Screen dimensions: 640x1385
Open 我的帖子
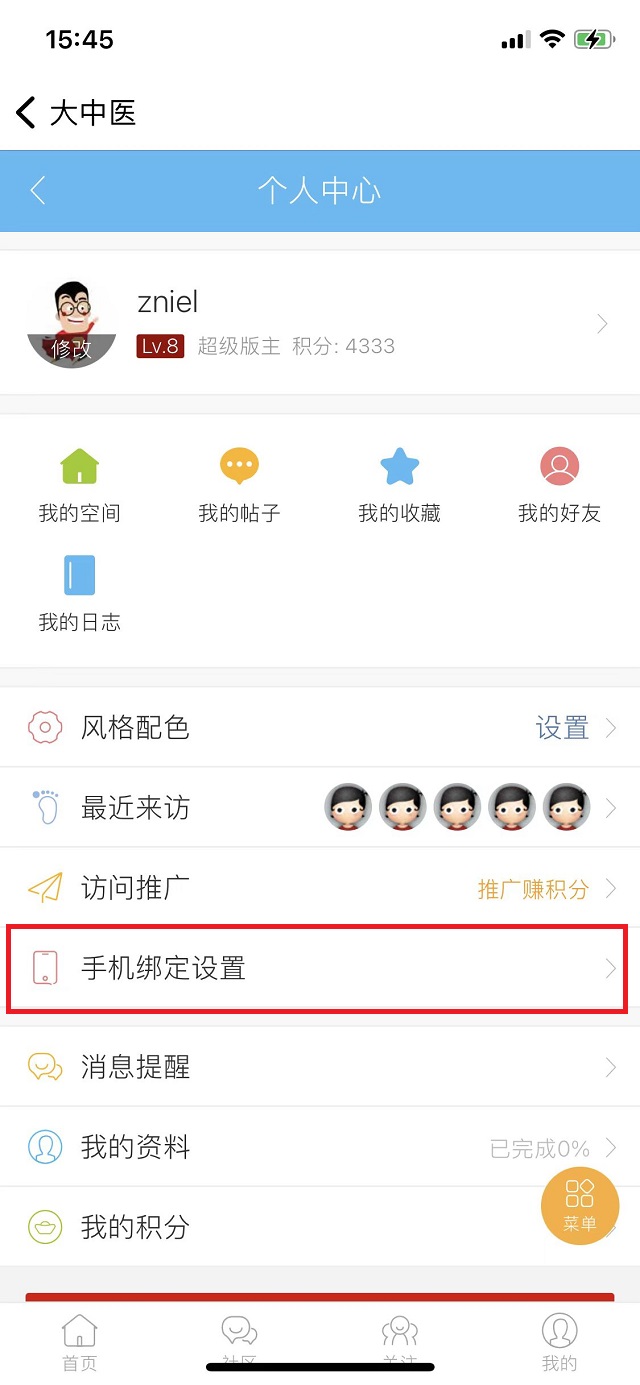click(239, 485)
